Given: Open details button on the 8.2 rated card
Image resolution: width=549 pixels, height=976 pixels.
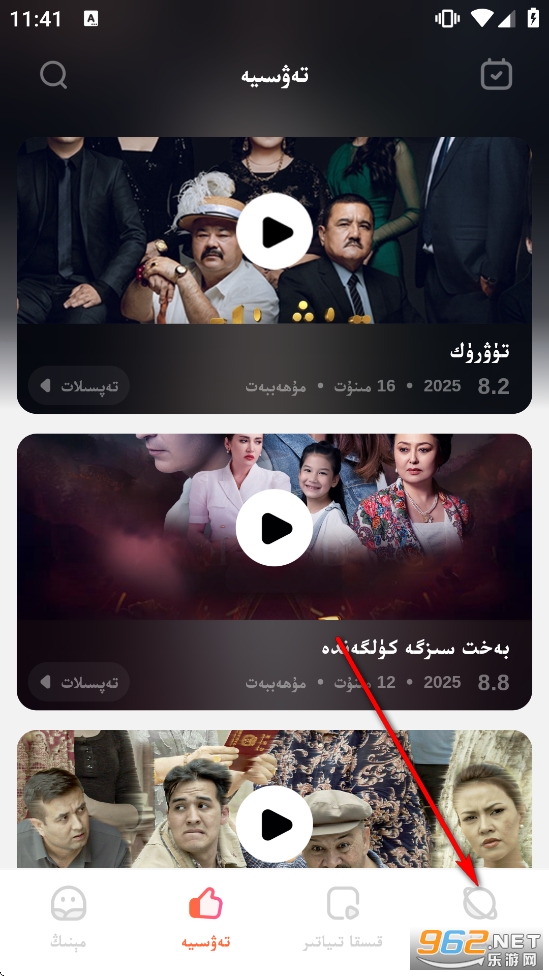Looking at the screenshot, I should [79, 386].
